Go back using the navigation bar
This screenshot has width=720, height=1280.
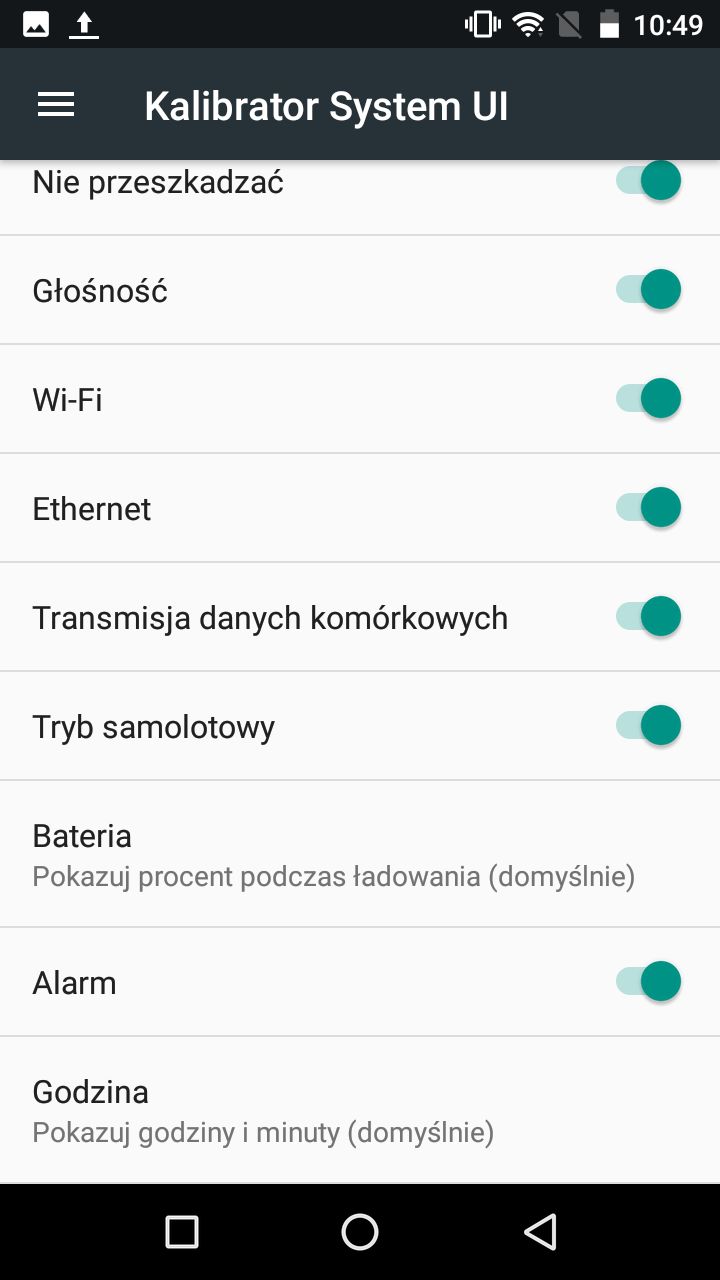click(540, 1232)
